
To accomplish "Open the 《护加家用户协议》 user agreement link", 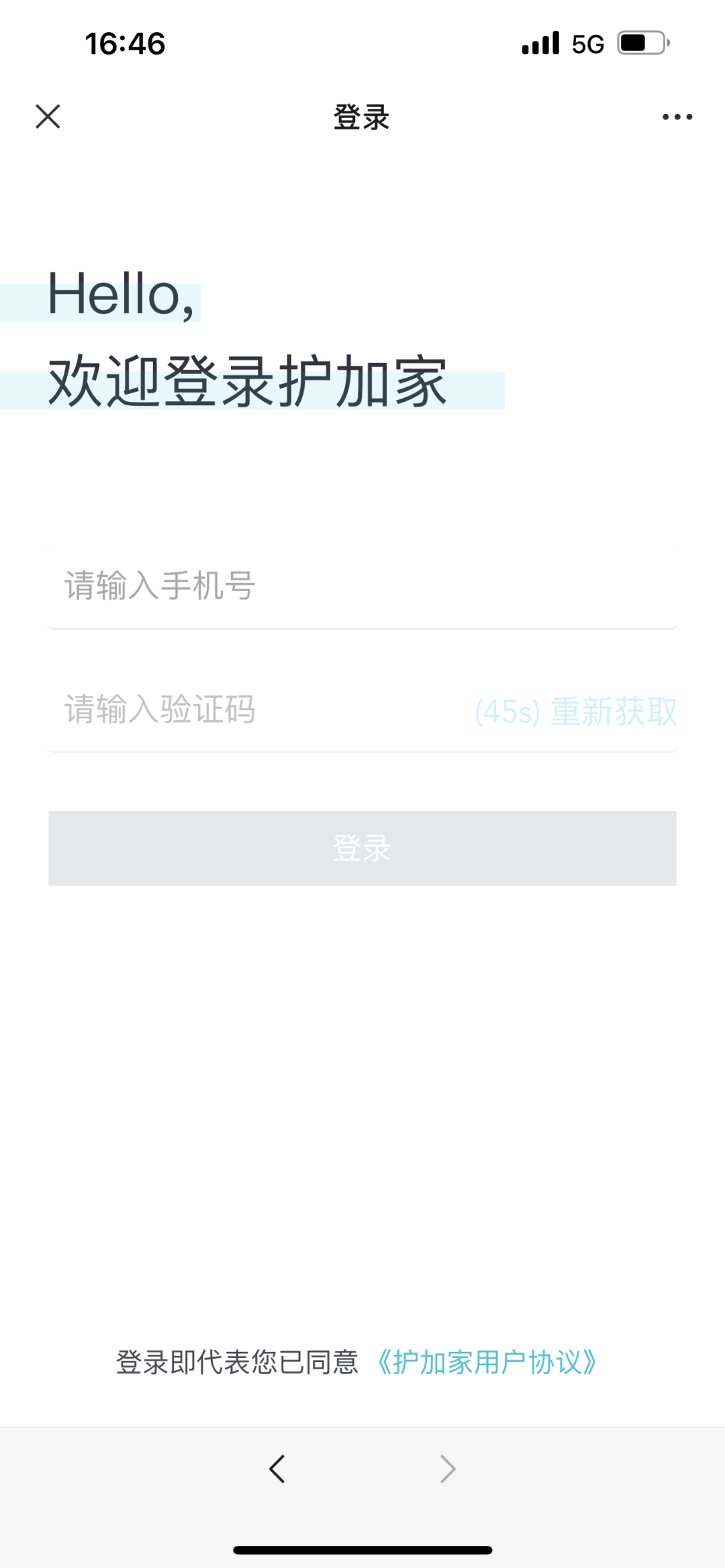I will coord(487,1363).
